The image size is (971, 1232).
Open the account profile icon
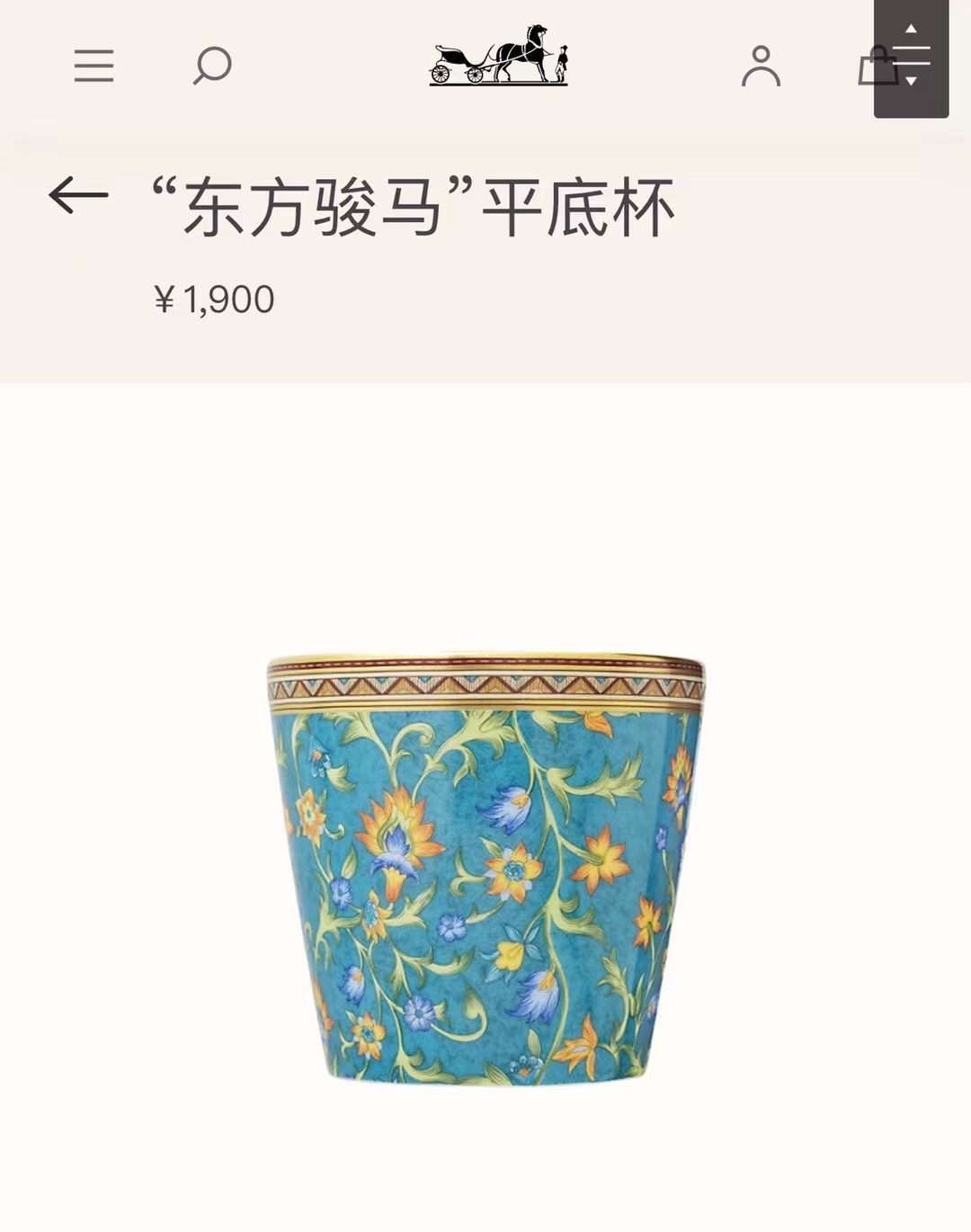click(x=761, y=66)
